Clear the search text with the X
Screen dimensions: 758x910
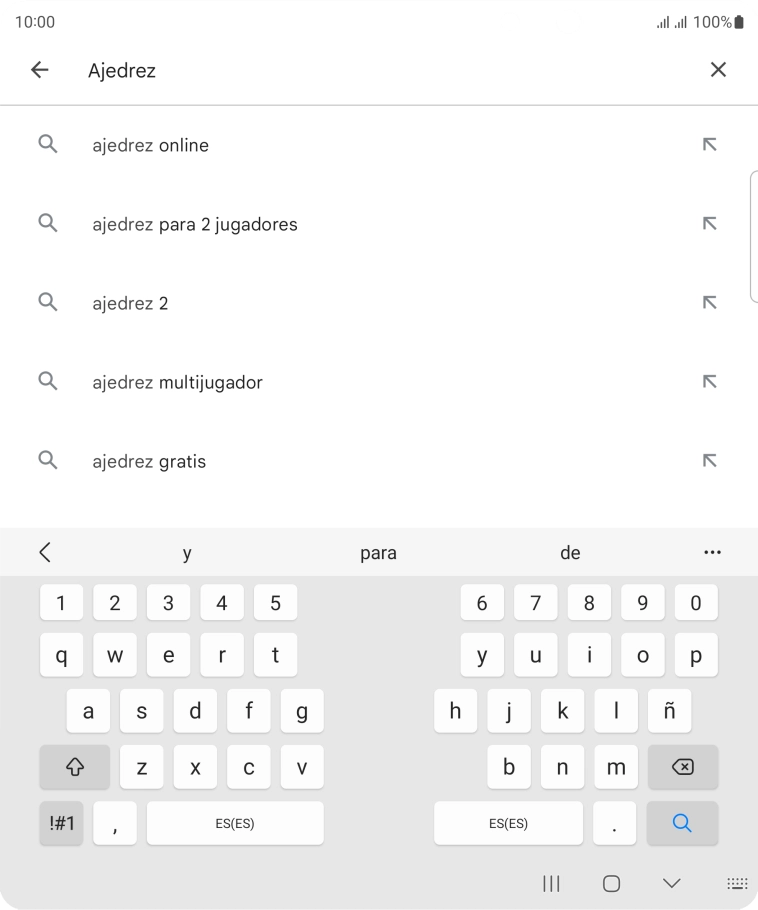click(718, 69)
